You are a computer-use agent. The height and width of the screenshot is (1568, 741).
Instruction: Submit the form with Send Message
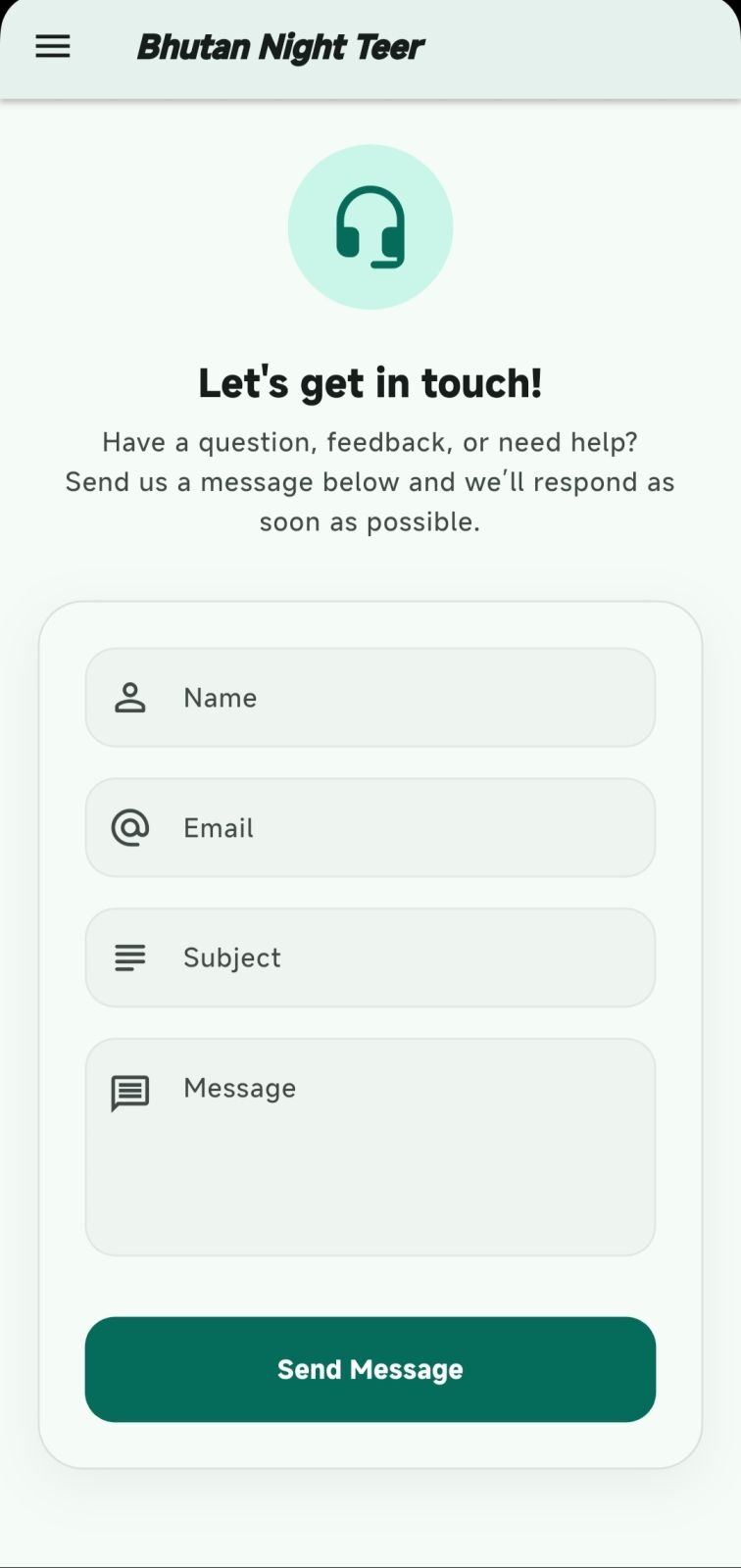[370, 1369]
